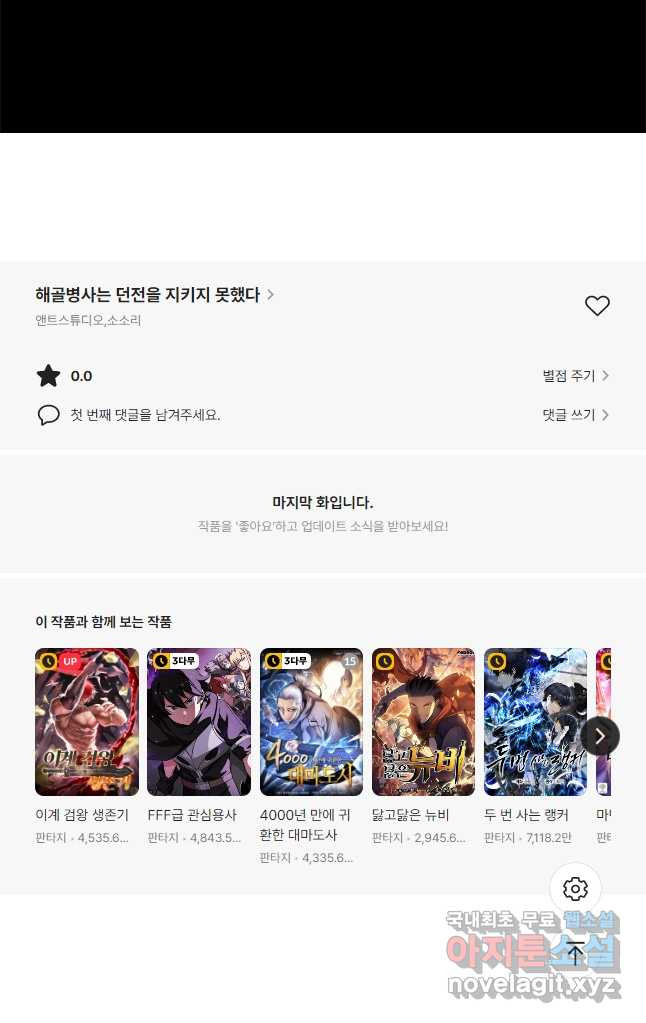646x1023 pixels.
Task: Tap 댓글 쓰기 to write a comment
Action: (x=575, y=415)
